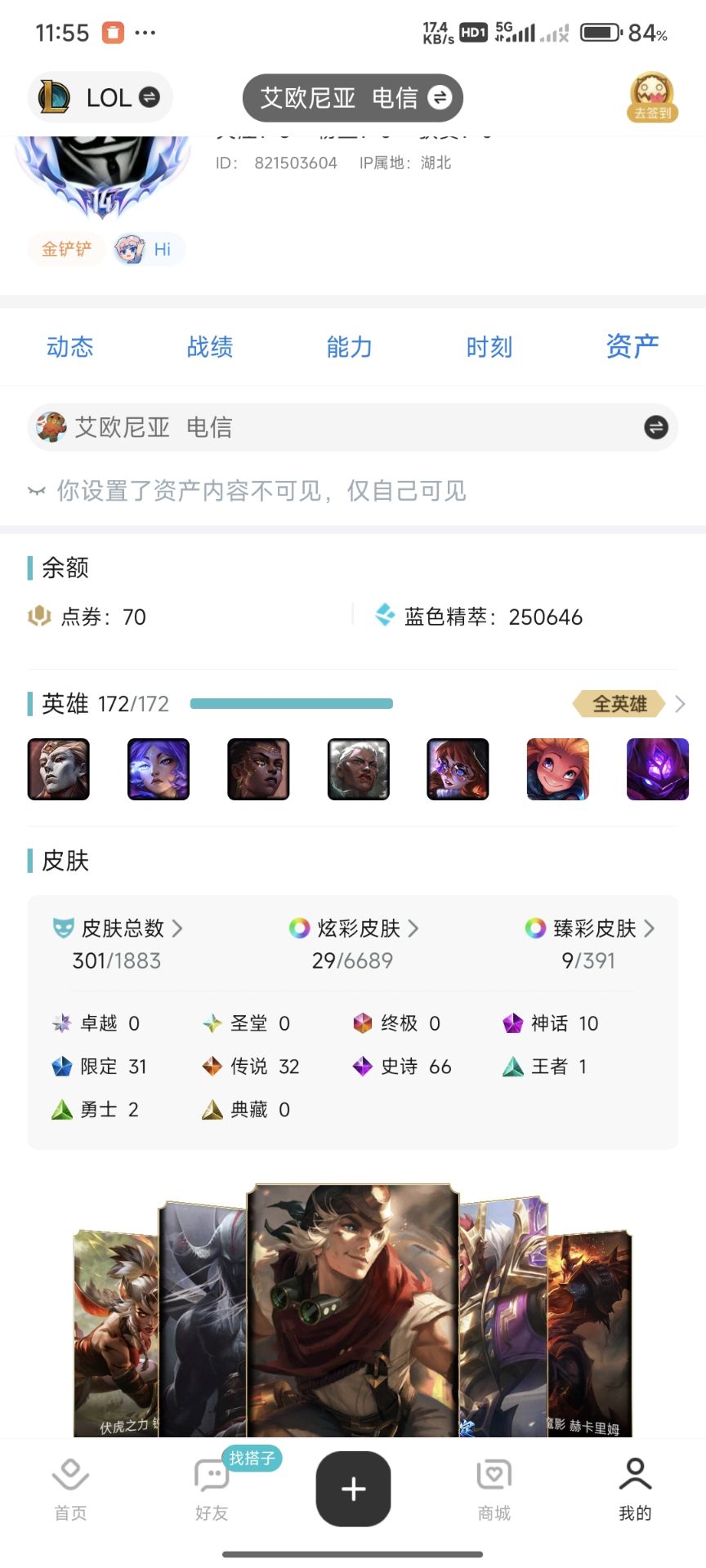This screenshot has width=706, height=1568.
Task: Change server from 艾欧尼亚 电信 at top
Action: coord(353,98)
